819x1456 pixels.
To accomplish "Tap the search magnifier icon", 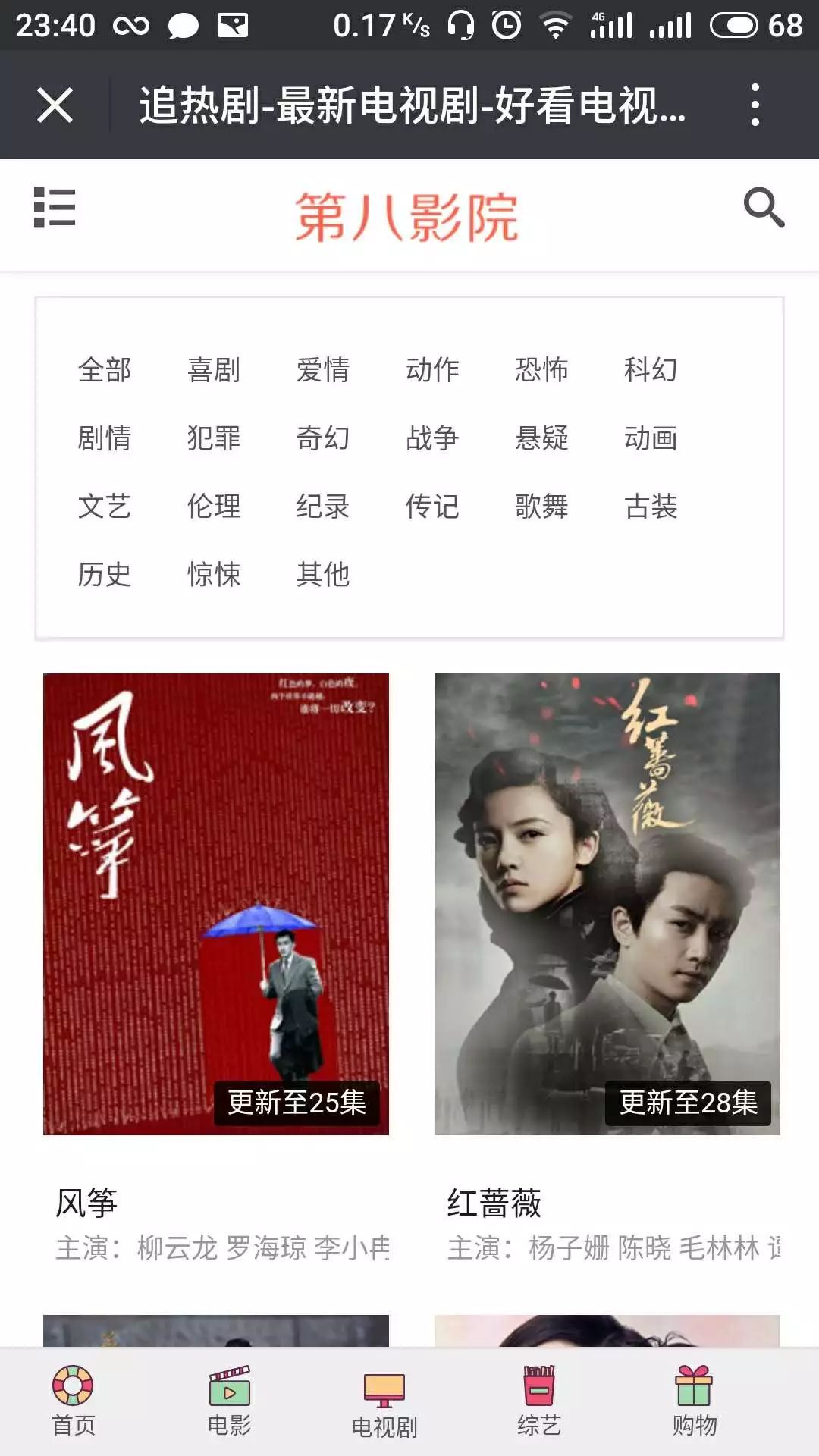I will tap(764, 207).
